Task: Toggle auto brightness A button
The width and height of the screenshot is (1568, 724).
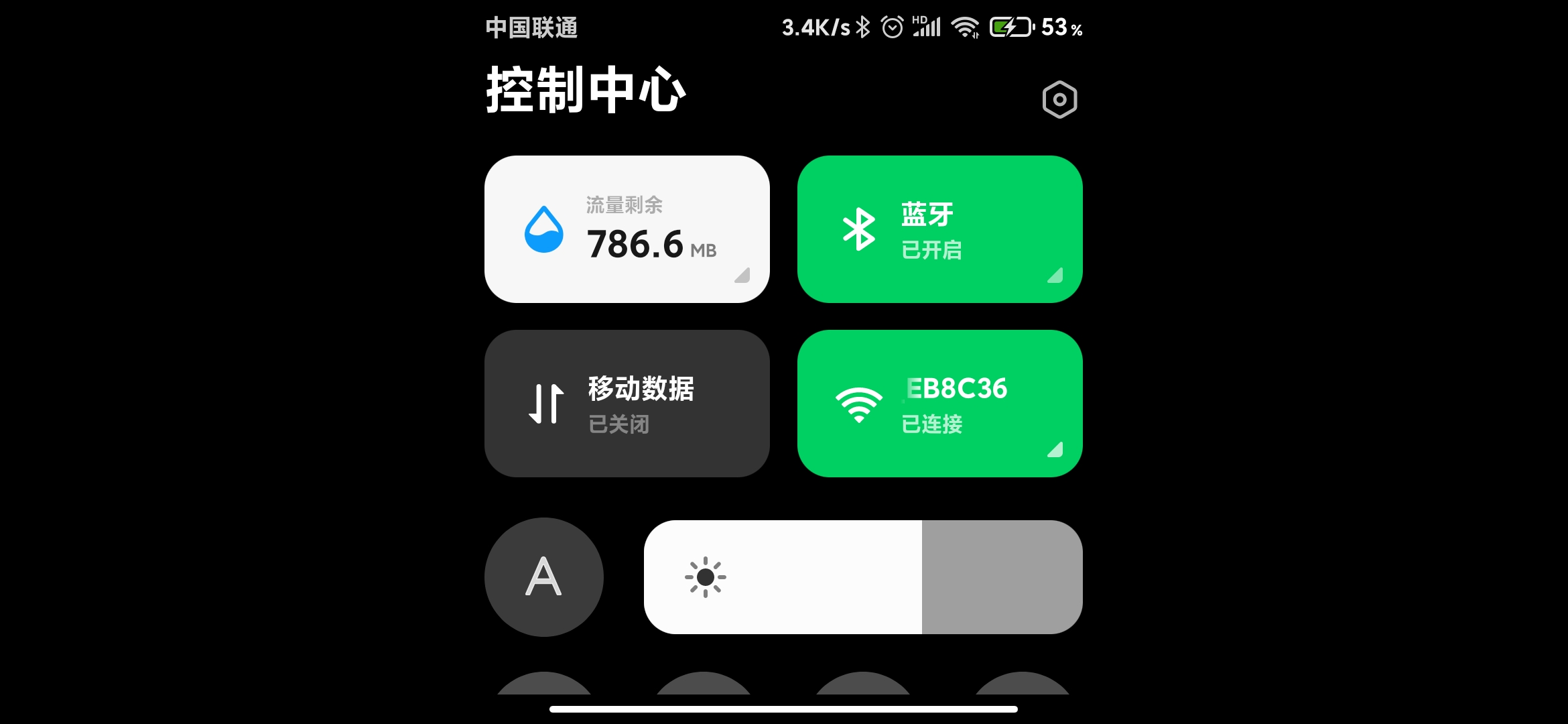Action: (x=543, y=577)
